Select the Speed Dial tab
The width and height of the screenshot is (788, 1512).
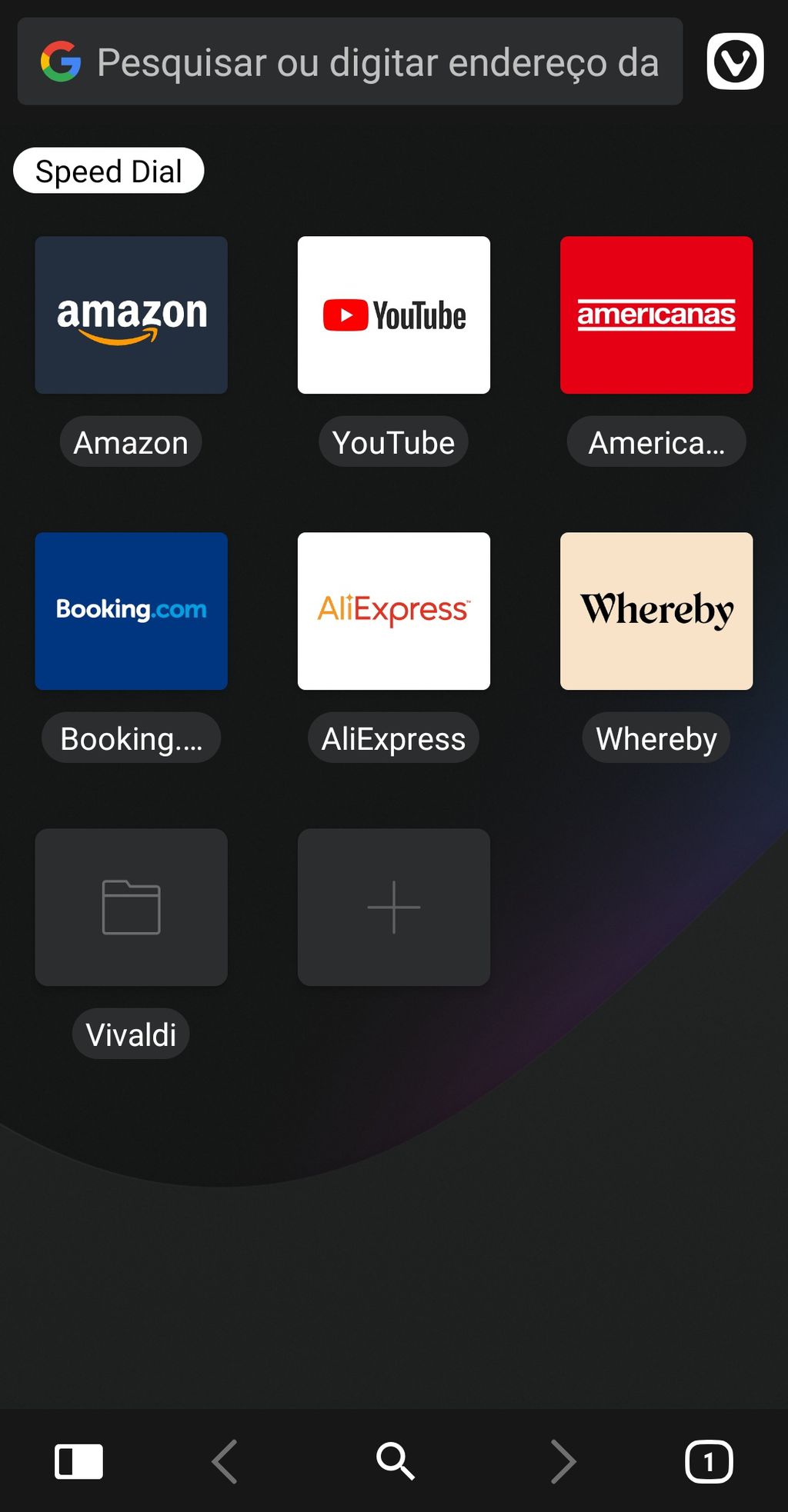[x=109, y=171]
